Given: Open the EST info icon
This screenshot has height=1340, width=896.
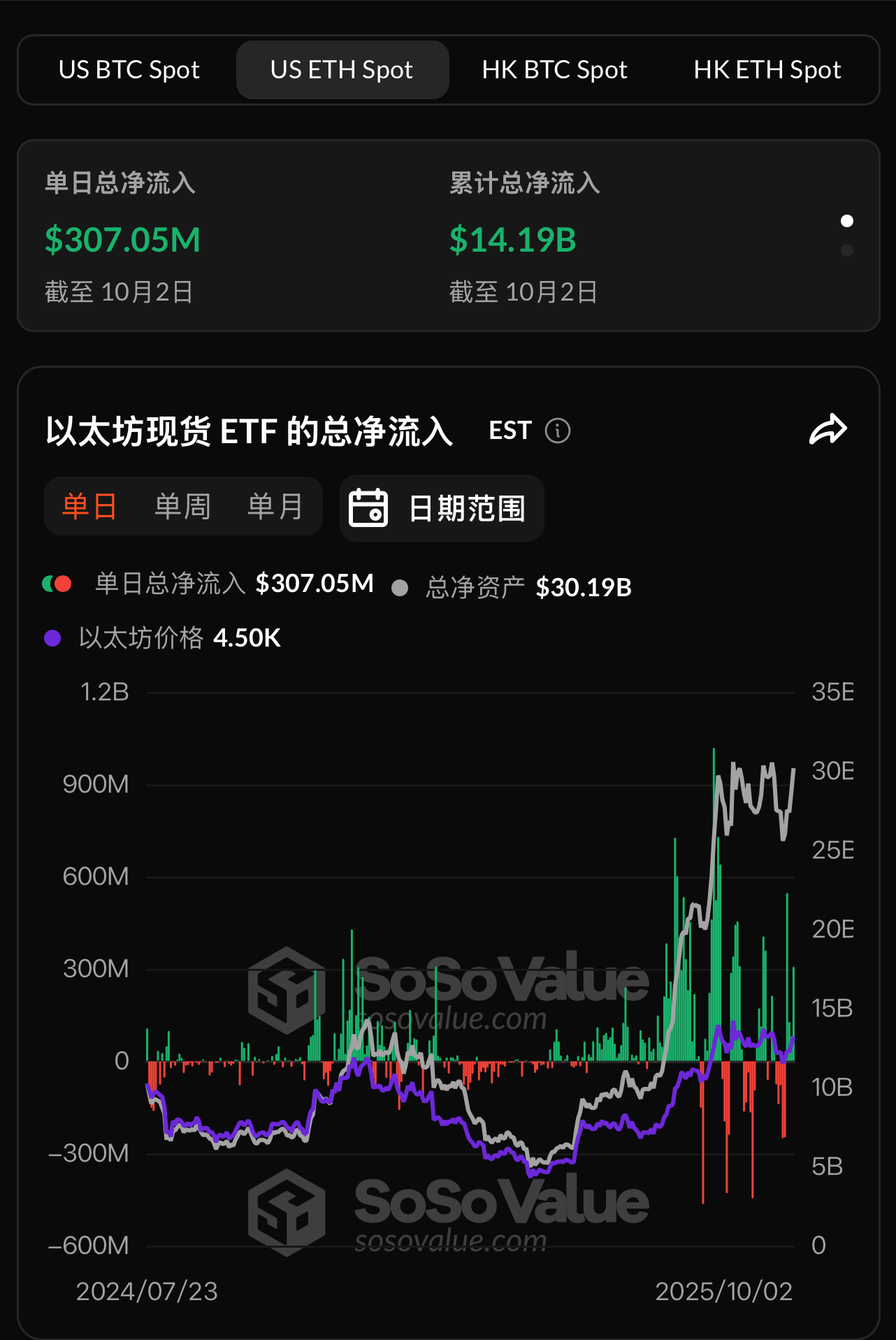Looking at the screenshot, I should click(558, 431).
